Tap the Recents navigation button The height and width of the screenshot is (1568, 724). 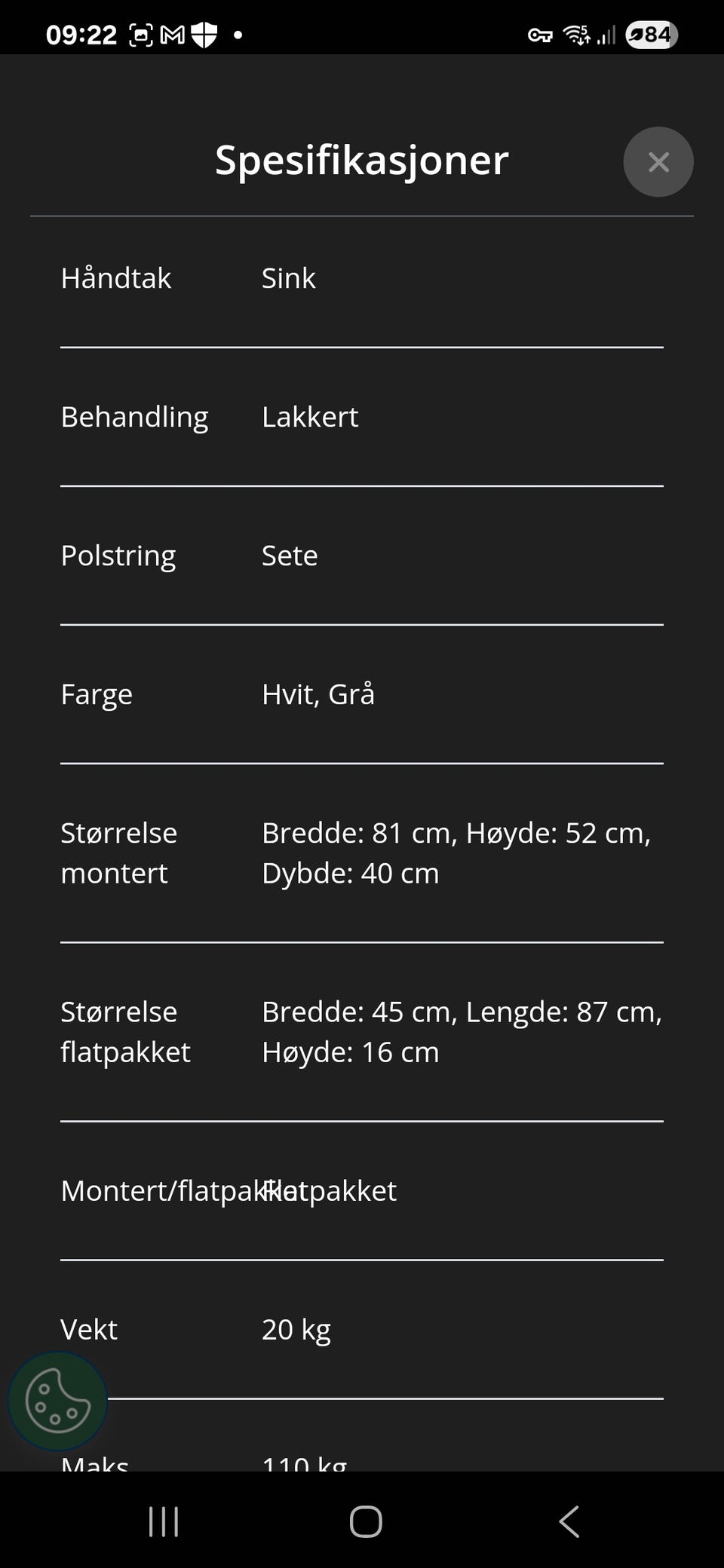tap(163, 1521)
